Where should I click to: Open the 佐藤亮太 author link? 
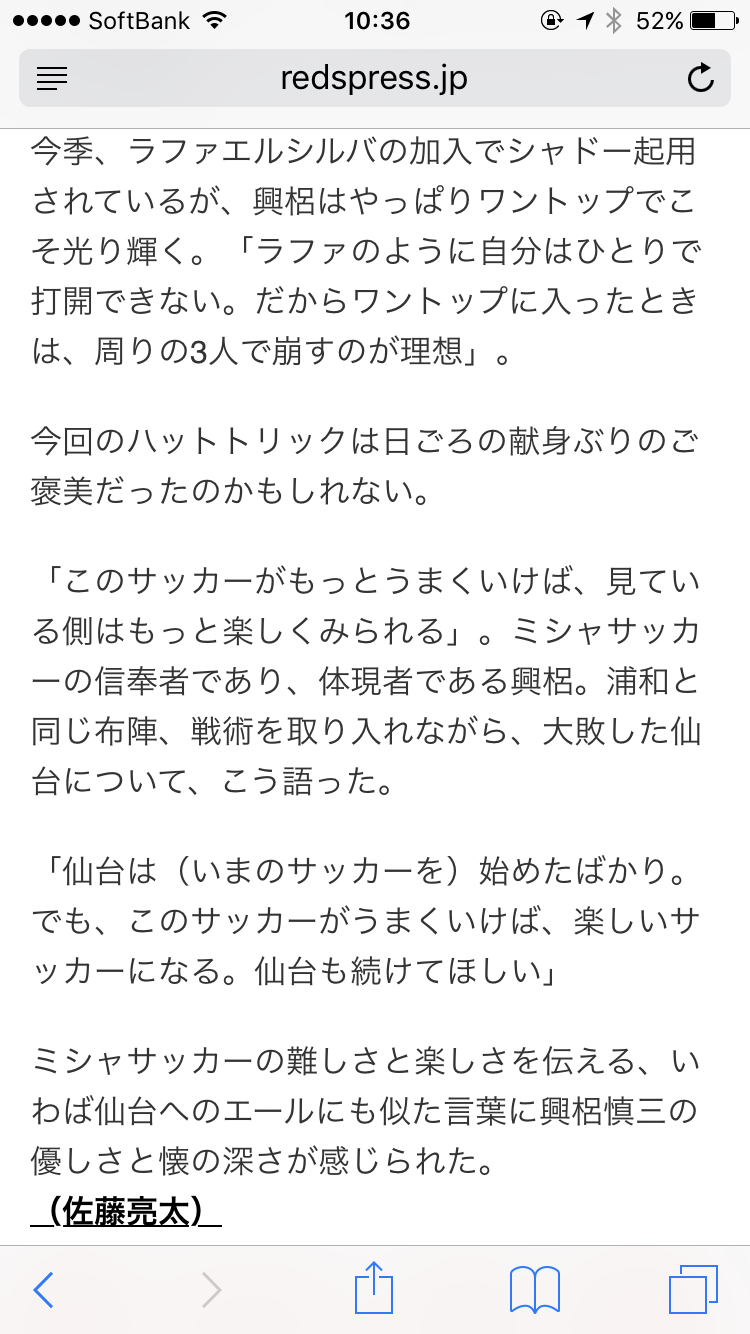[127, 1211]
